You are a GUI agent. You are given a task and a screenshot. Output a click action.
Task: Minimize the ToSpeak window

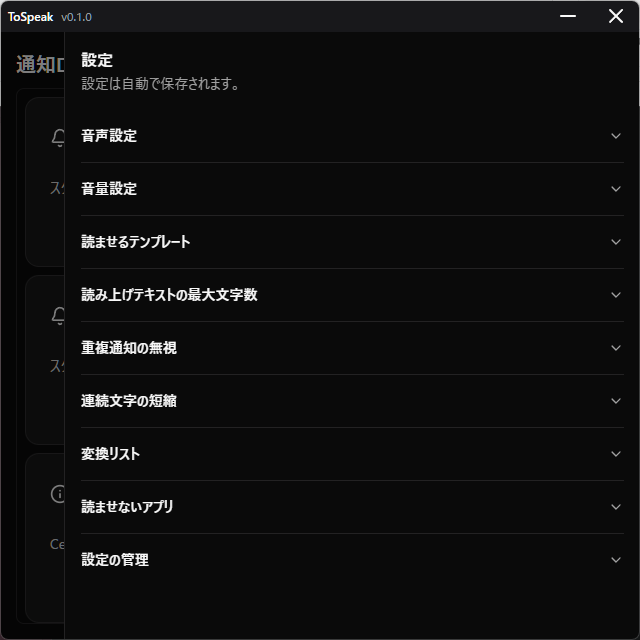click(x=568, y=16)
